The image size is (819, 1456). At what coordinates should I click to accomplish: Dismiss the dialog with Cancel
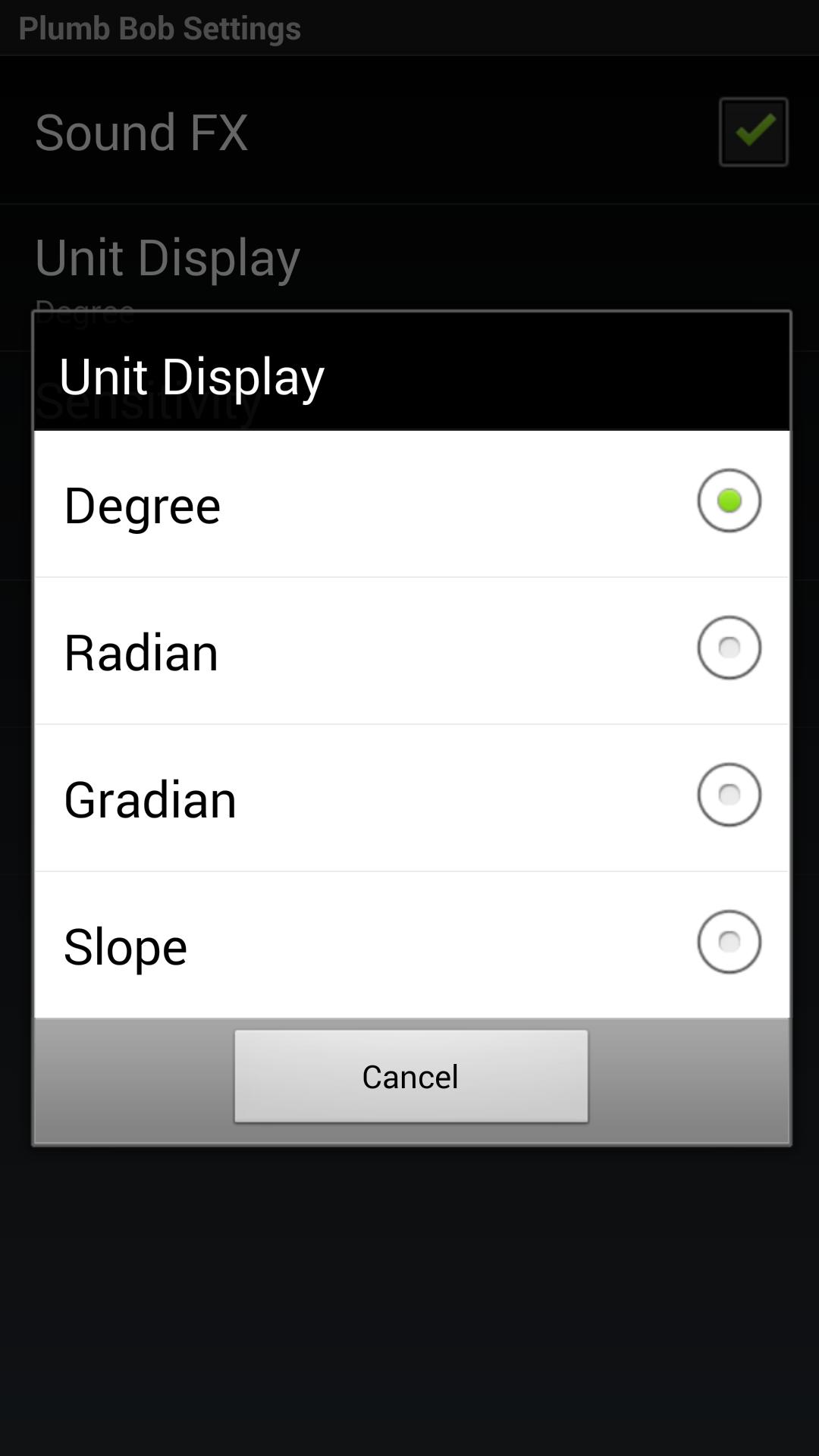click(x=411, y=1076)
